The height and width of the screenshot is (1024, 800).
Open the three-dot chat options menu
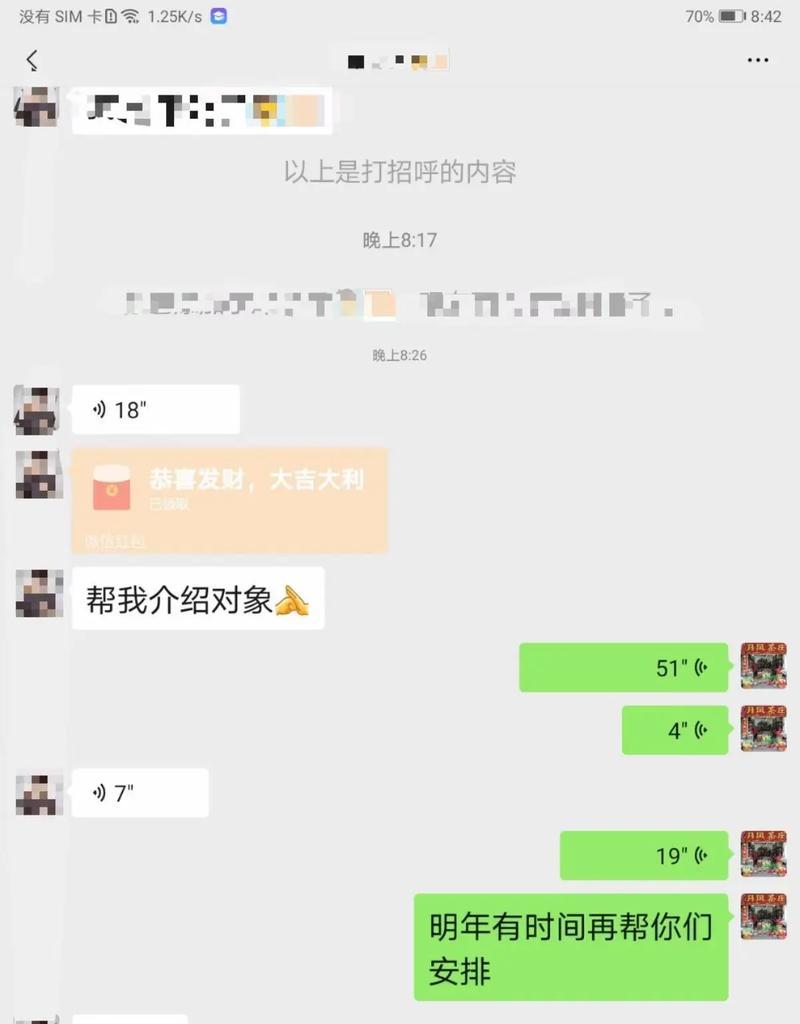pyautogui.click(x=758, y=61)
